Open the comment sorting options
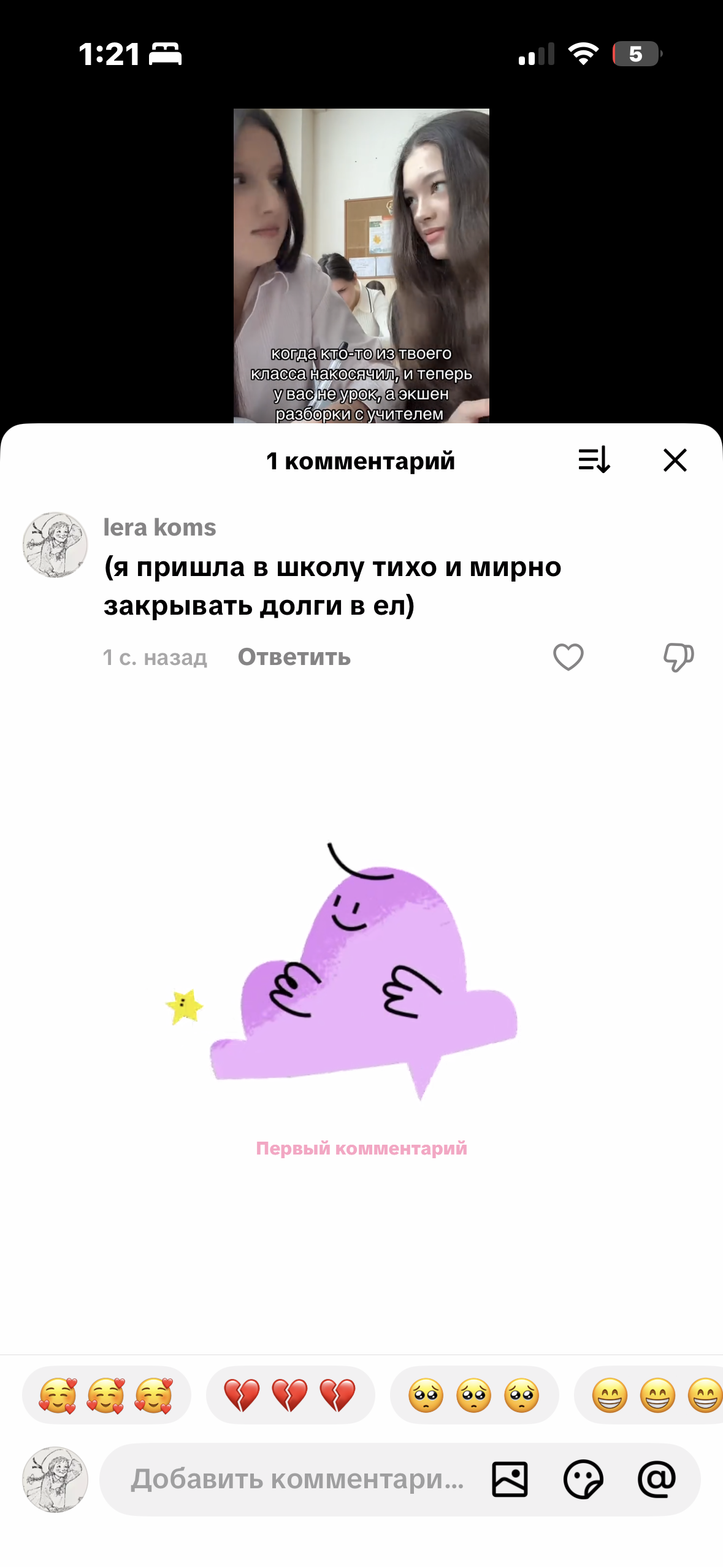 point(594,460)
